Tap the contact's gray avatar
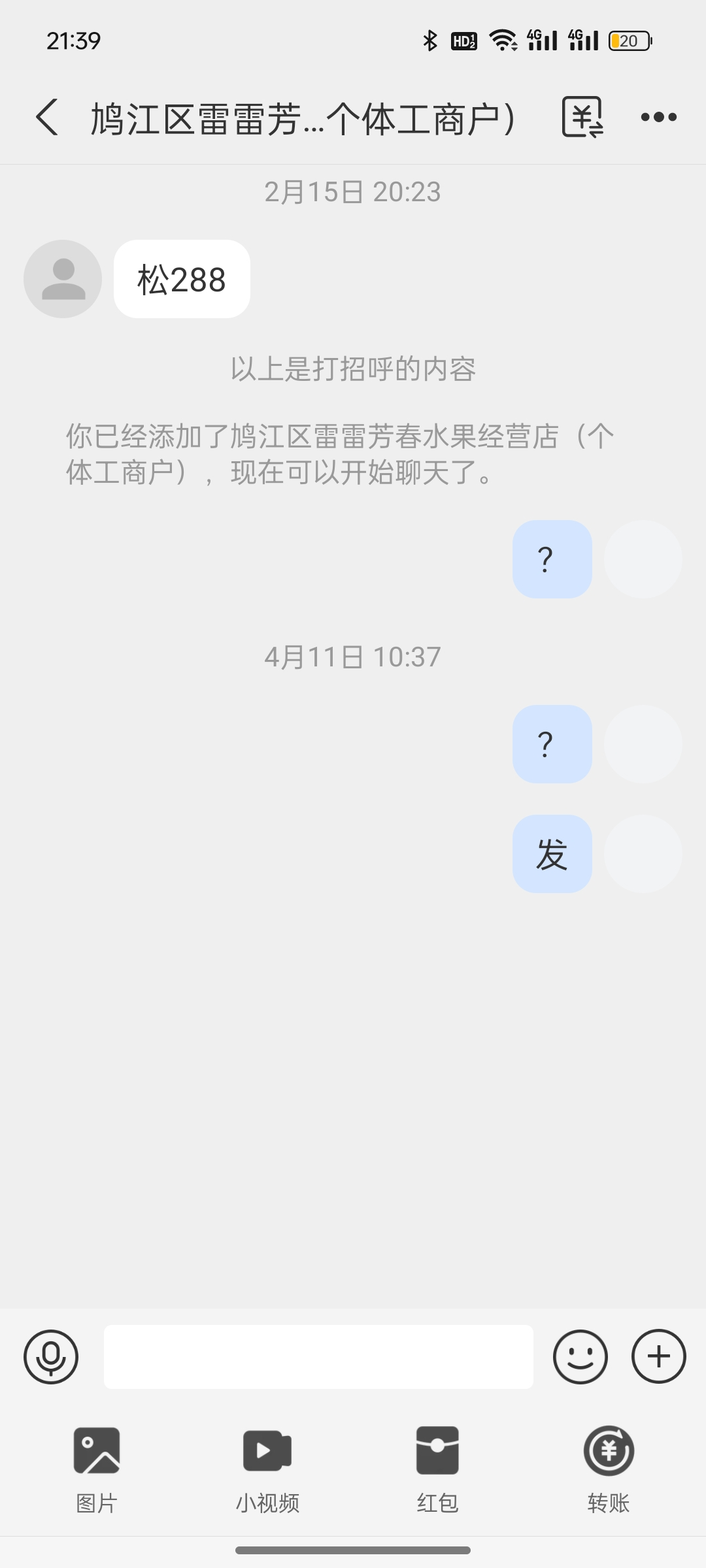 point(63,279)
